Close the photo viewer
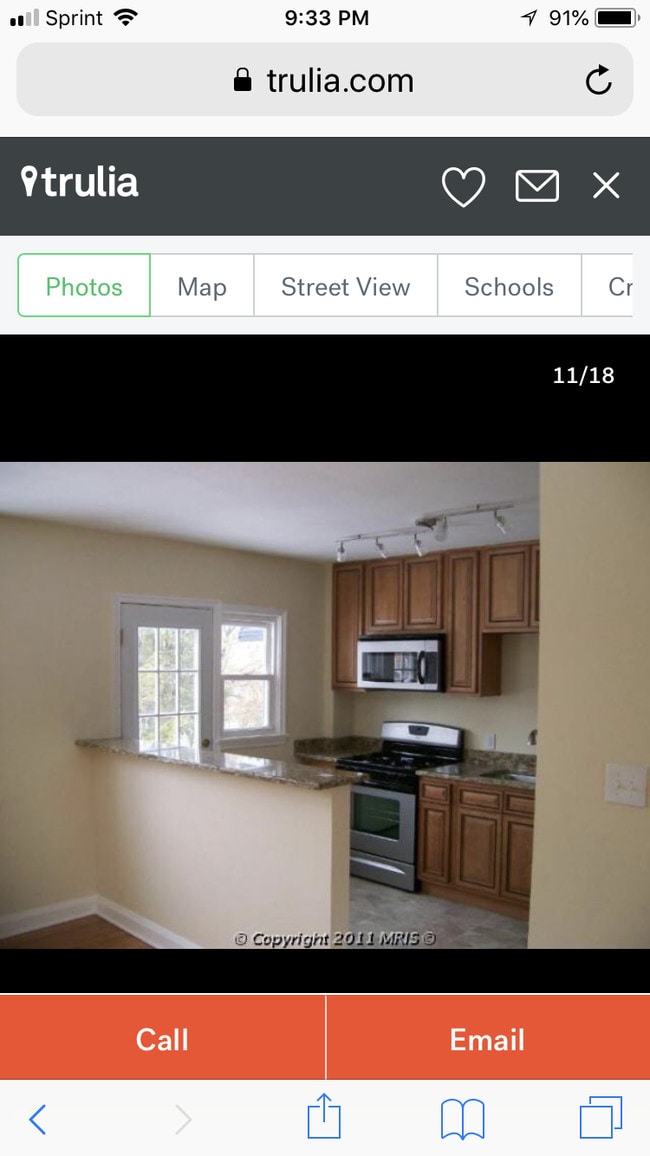The image size is (650, 1156). [606, 186]
